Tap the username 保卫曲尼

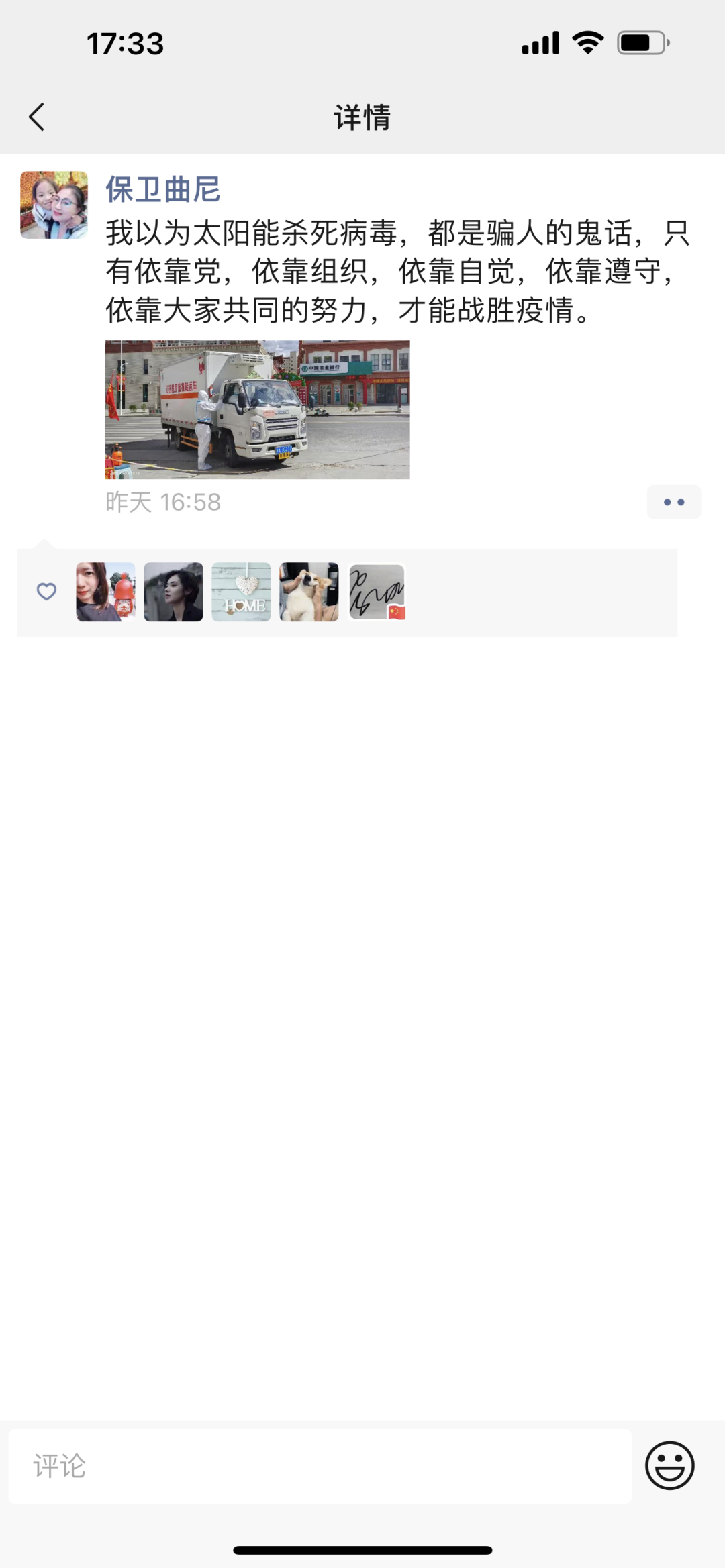pos(162,189)
